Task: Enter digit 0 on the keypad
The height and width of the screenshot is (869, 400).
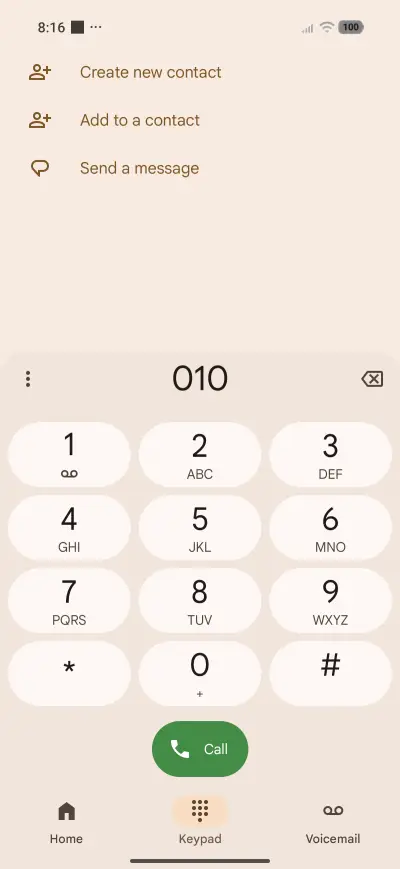Action: [x=200, y=674]
